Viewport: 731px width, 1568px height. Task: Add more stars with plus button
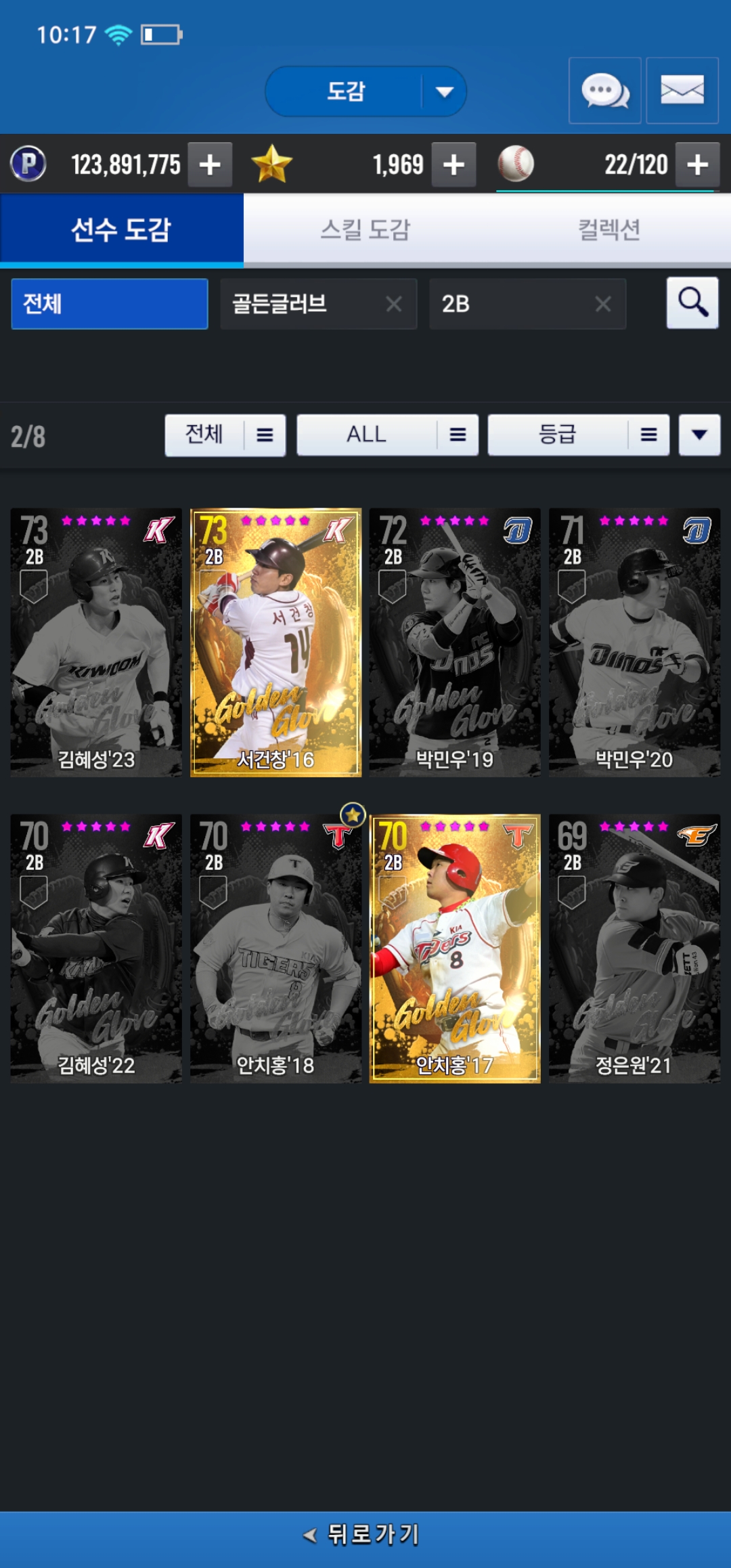pyautogui.click(x=453, y=165)
